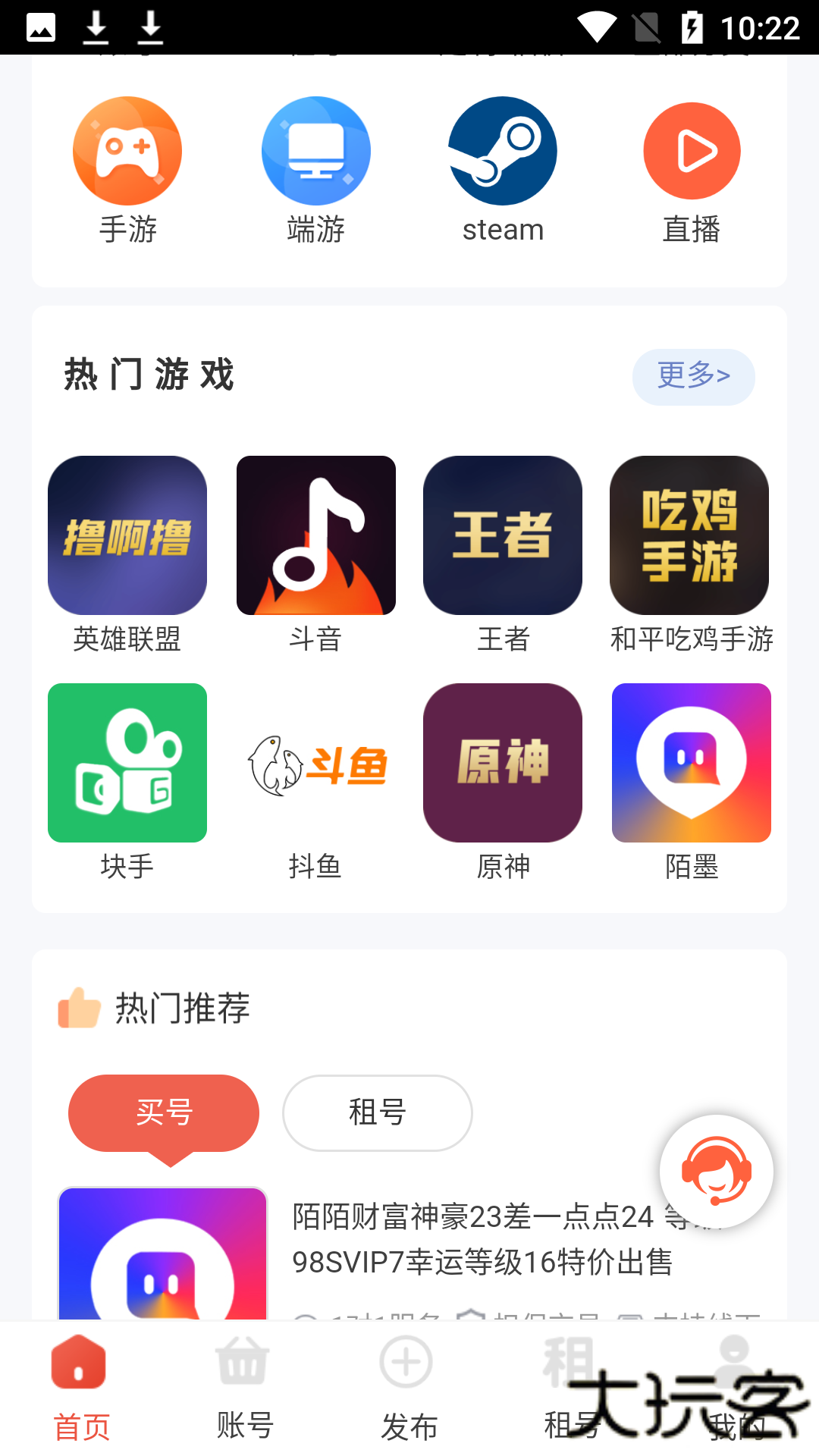Expand hot games with 更多> link
Screen dimensions: 819x1456
tap(693, 376)
